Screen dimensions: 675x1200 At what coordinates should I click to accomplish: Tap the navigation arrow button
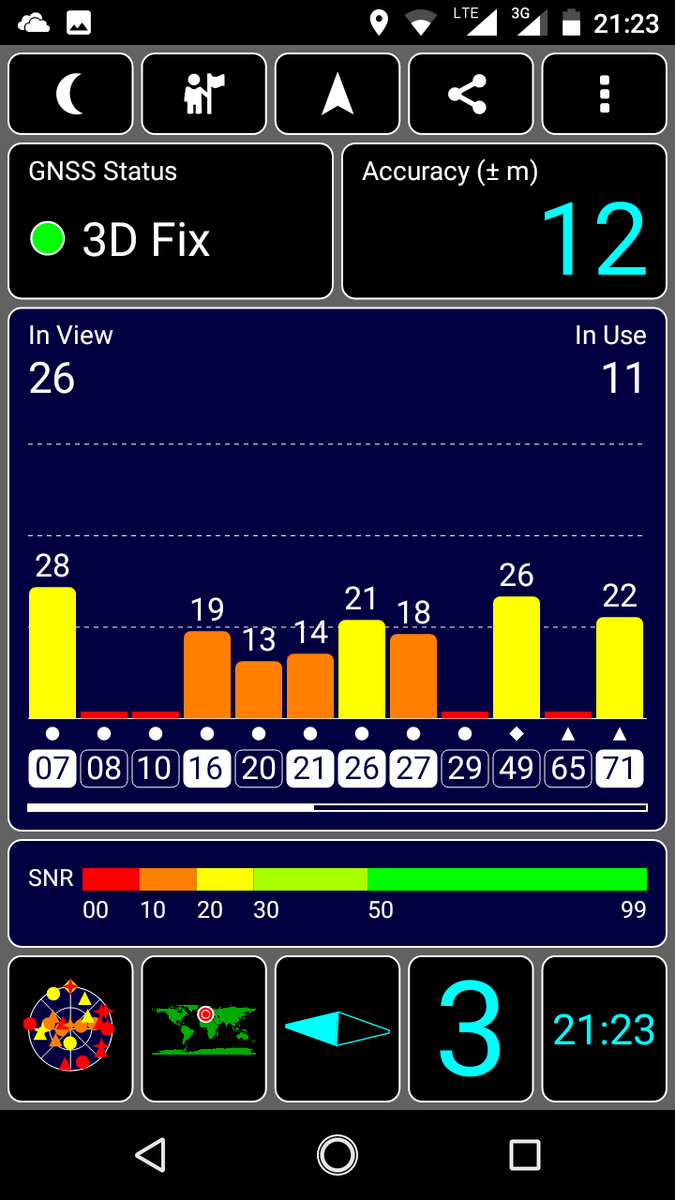pyautogui.click(x=337, y=94)
